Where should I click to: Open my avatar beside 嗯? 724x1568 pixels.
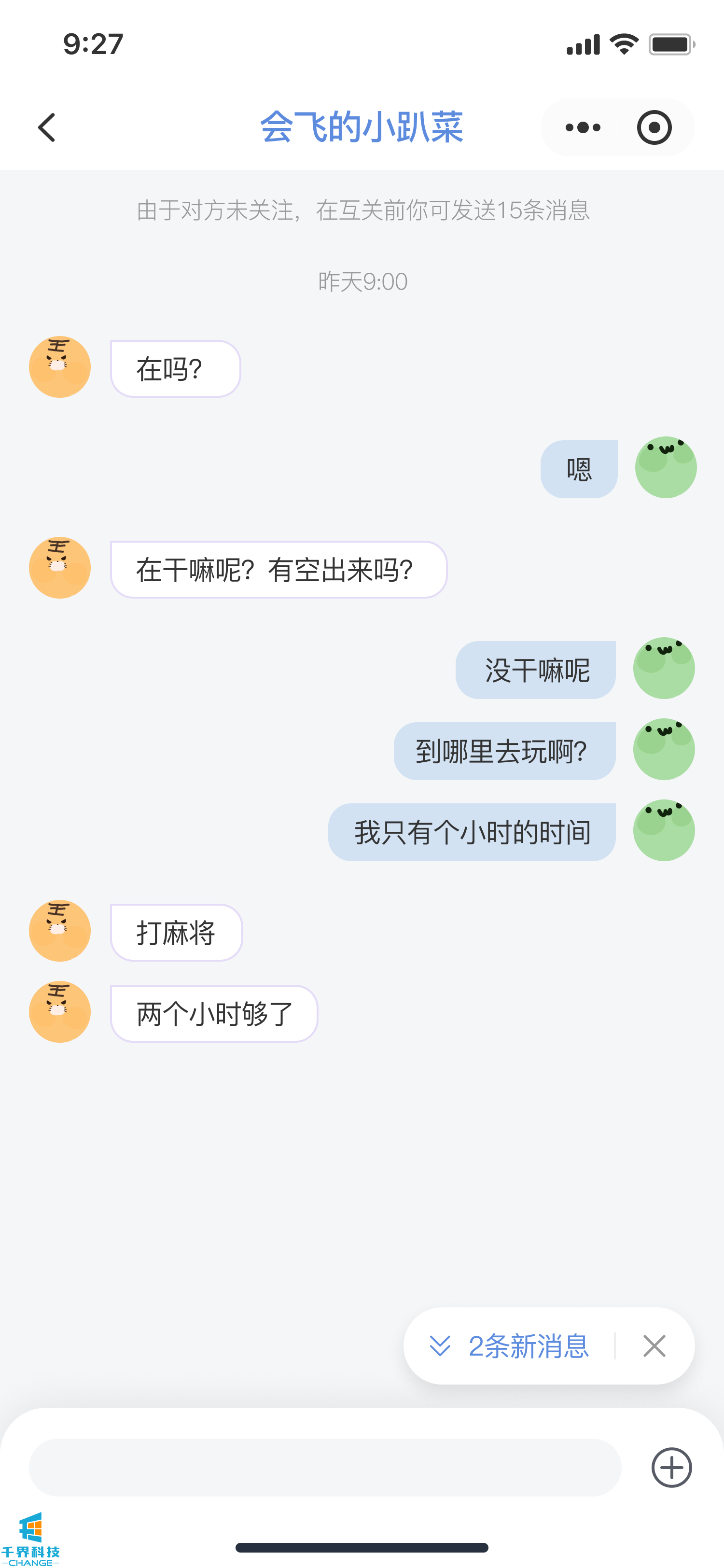point(665,467)
